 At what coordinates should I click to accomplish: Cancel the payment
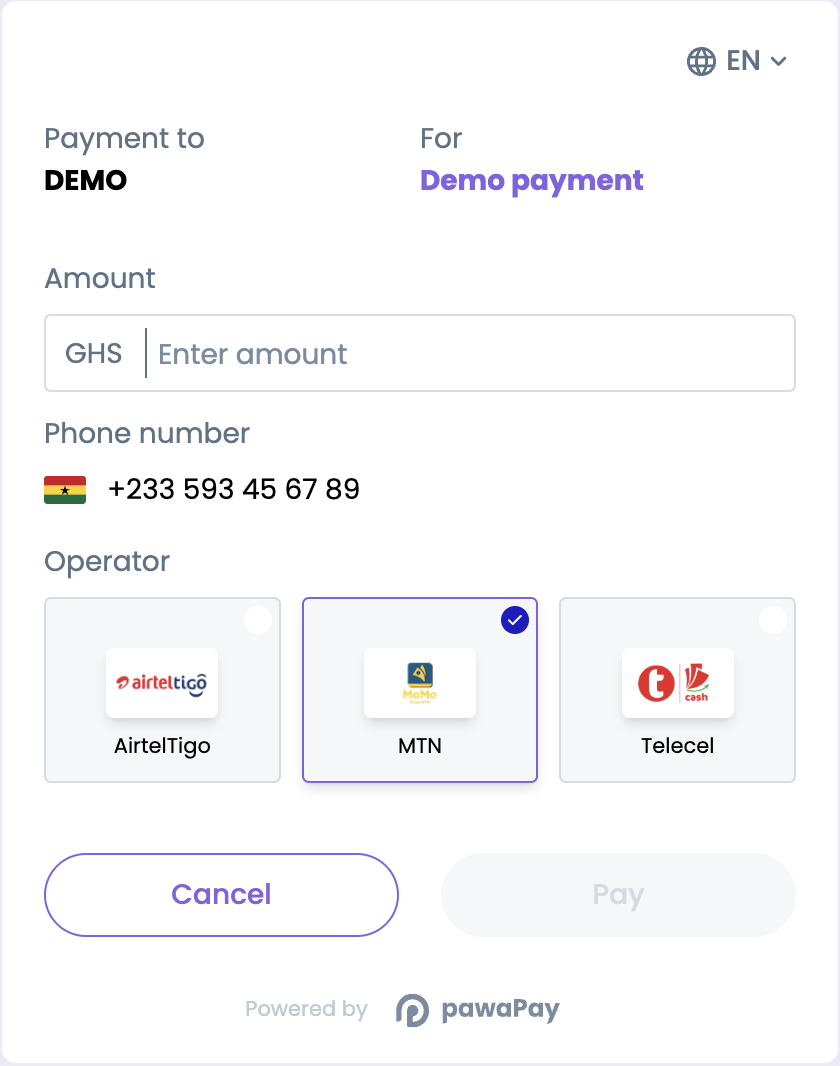[x=221, y=894]
